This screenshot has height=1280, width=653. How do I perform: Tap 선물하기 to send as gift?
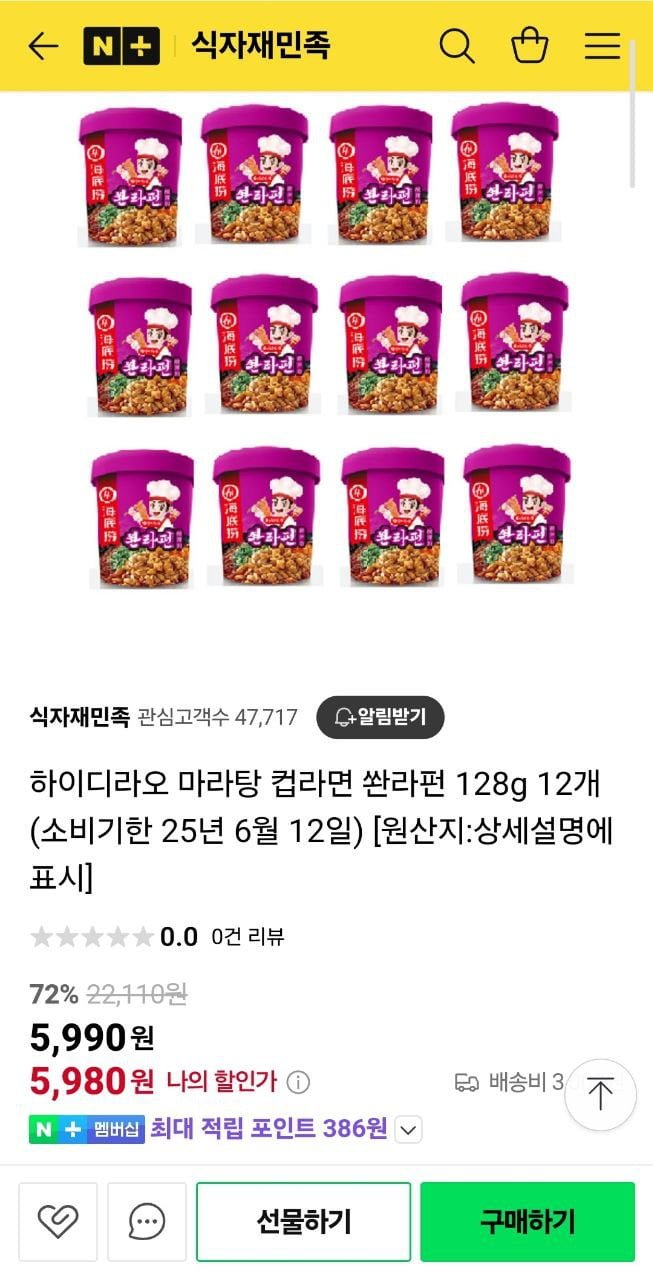point(304,1221)
